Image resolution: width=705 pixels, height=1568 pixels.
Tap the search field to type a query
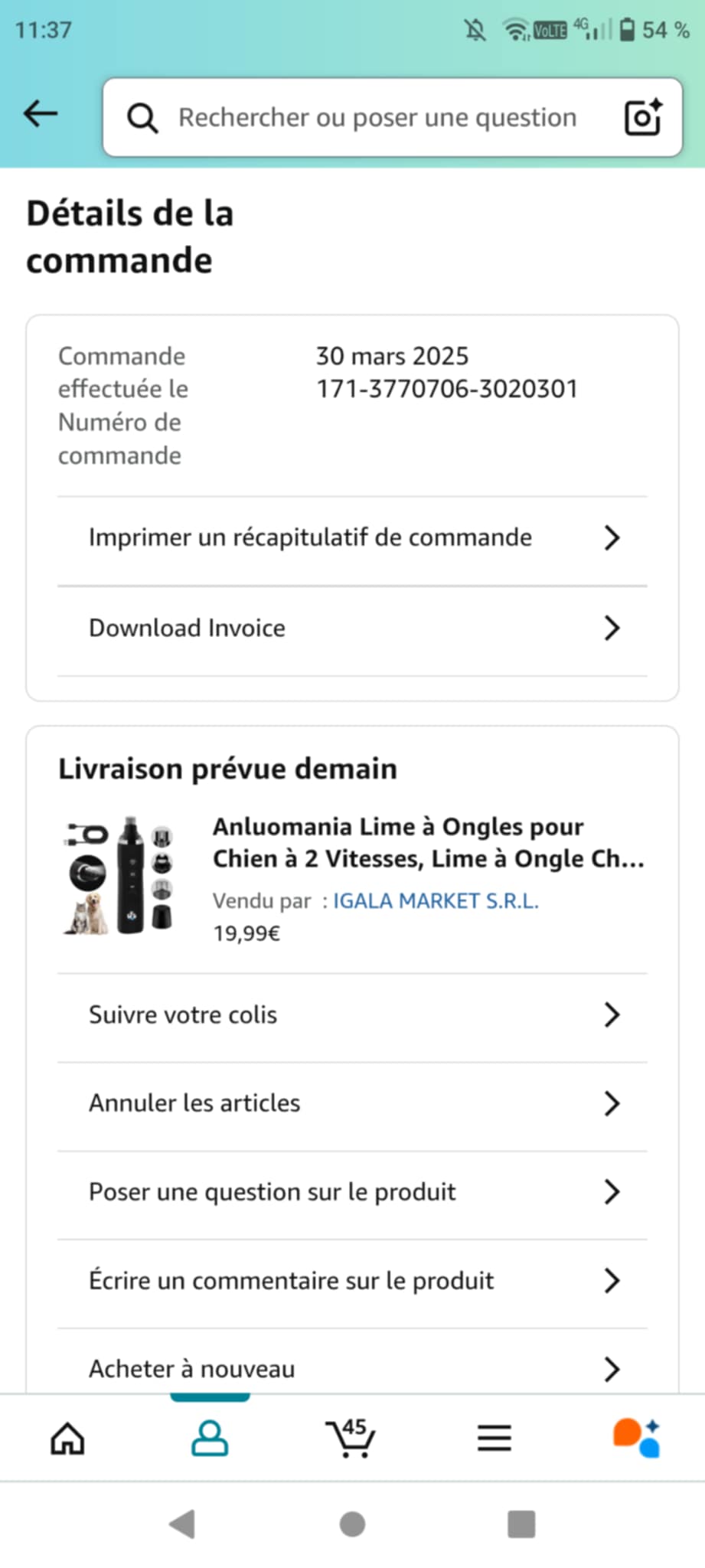coord(377,118)
